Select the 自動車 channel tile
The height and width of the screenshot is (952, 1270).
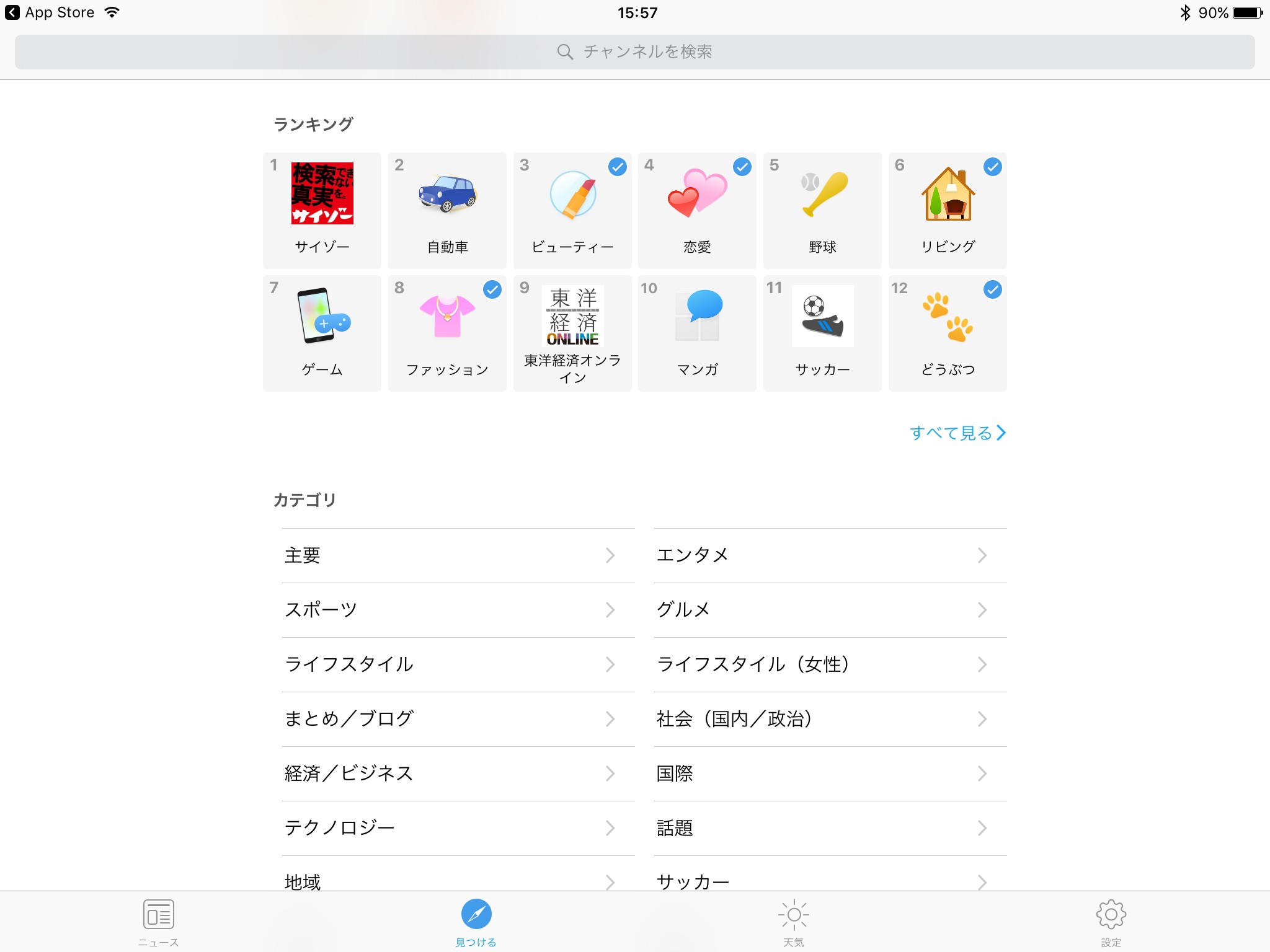click(x=447, y=210)
